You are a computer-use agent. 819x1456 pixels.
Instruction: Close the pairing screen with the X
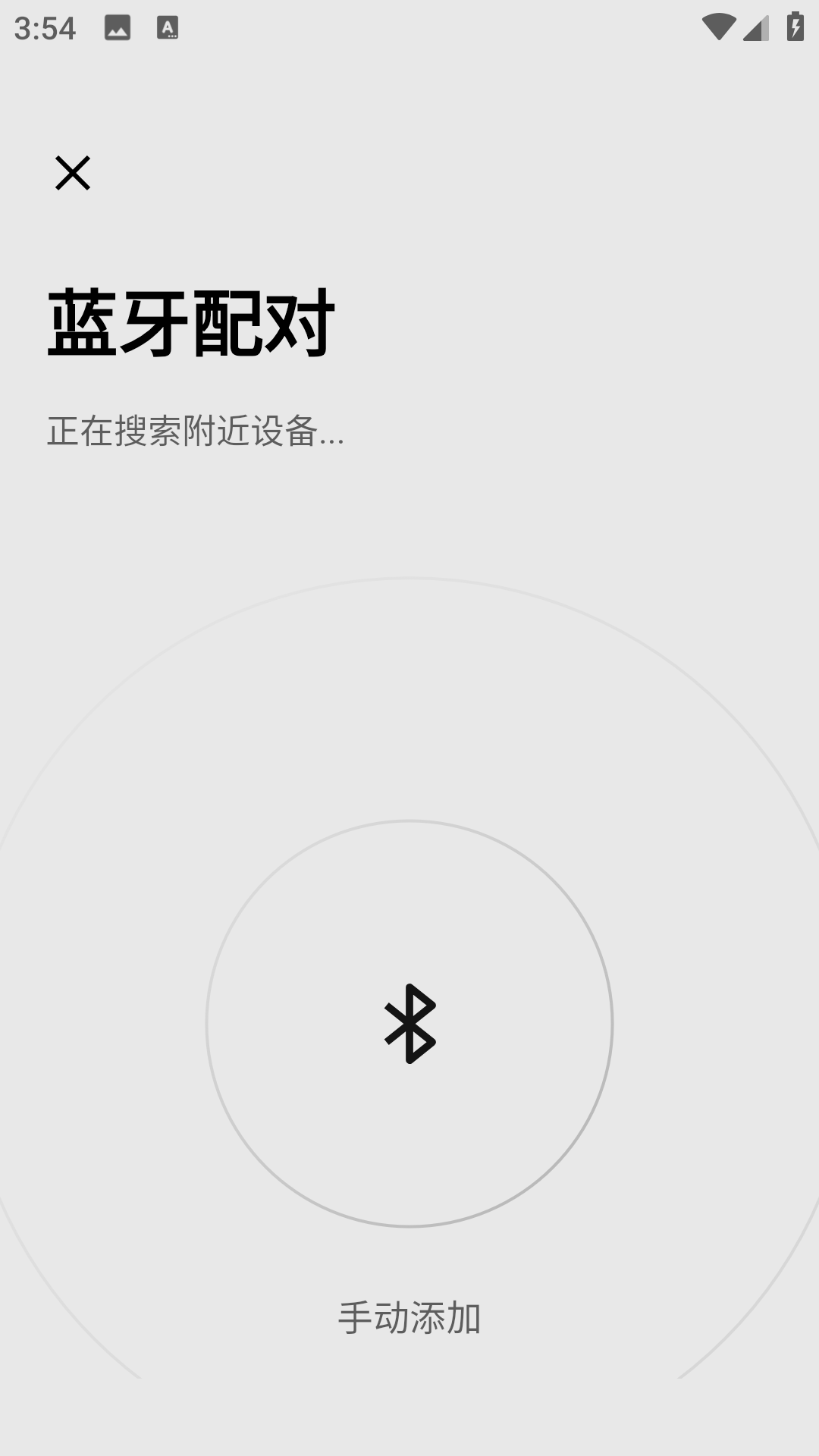(74, 174)
